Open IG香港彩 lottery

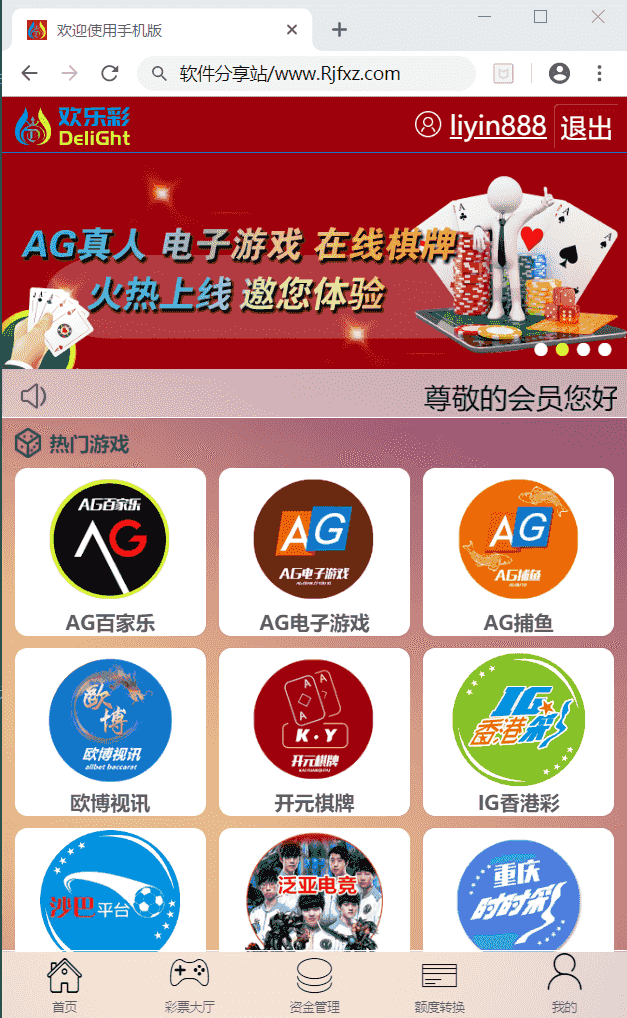(518, 731)
